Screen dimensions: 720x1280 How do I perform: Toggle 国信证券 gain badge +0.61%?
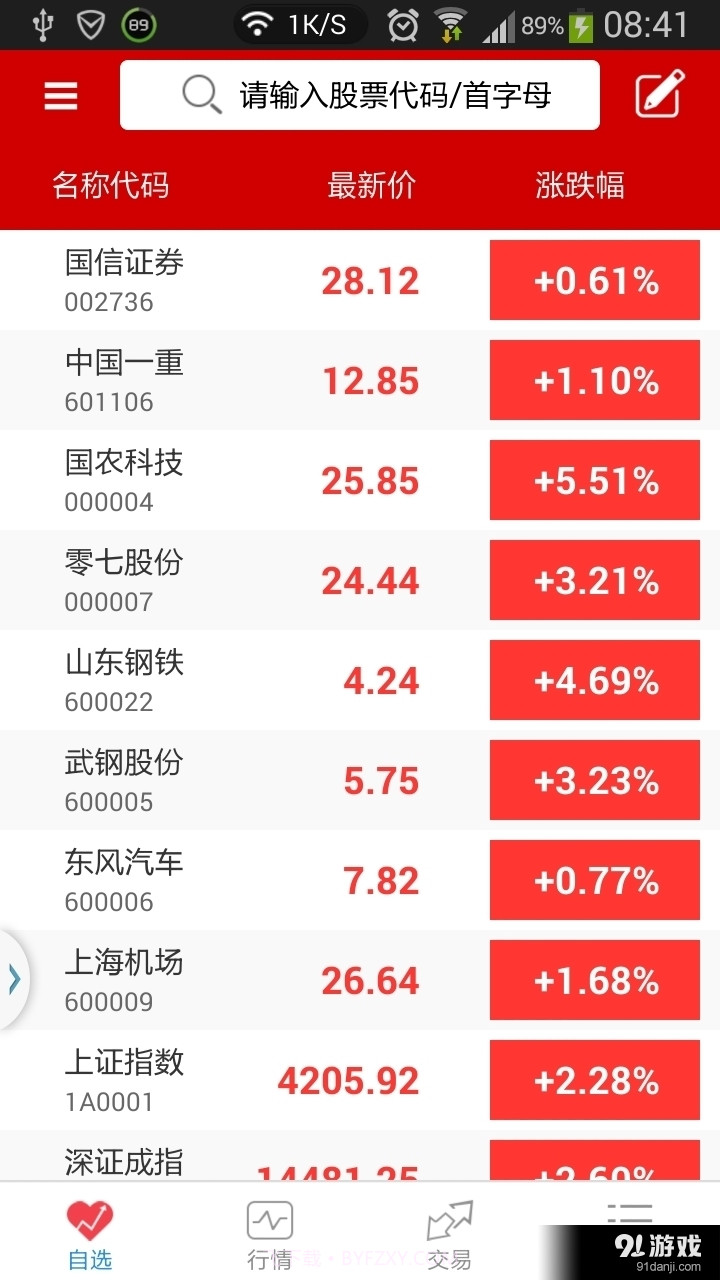pyautogui.click(x=594, y=279)
